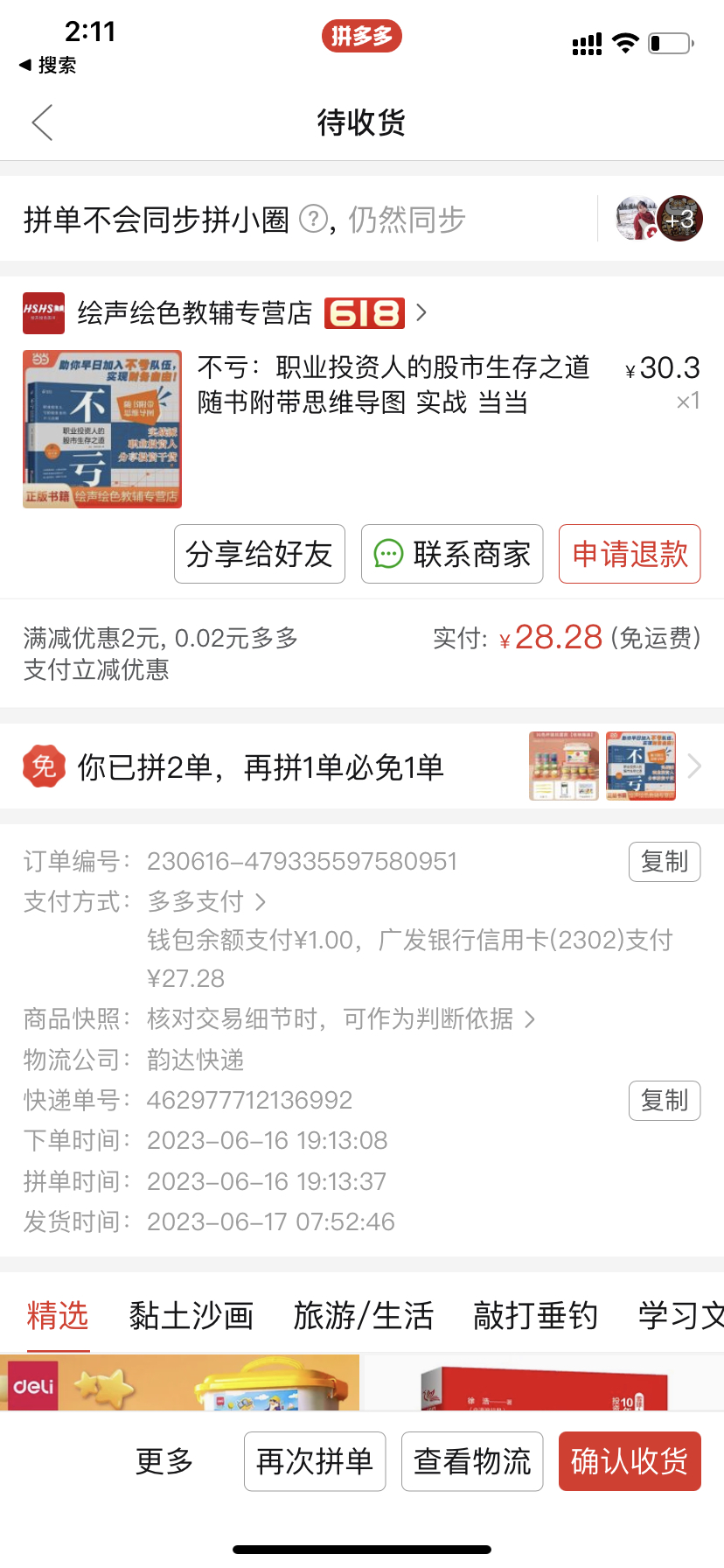Viewport: 724px width, 1568px height.
Task: Open the 不亏 book product image
Action: coord(102,429)
